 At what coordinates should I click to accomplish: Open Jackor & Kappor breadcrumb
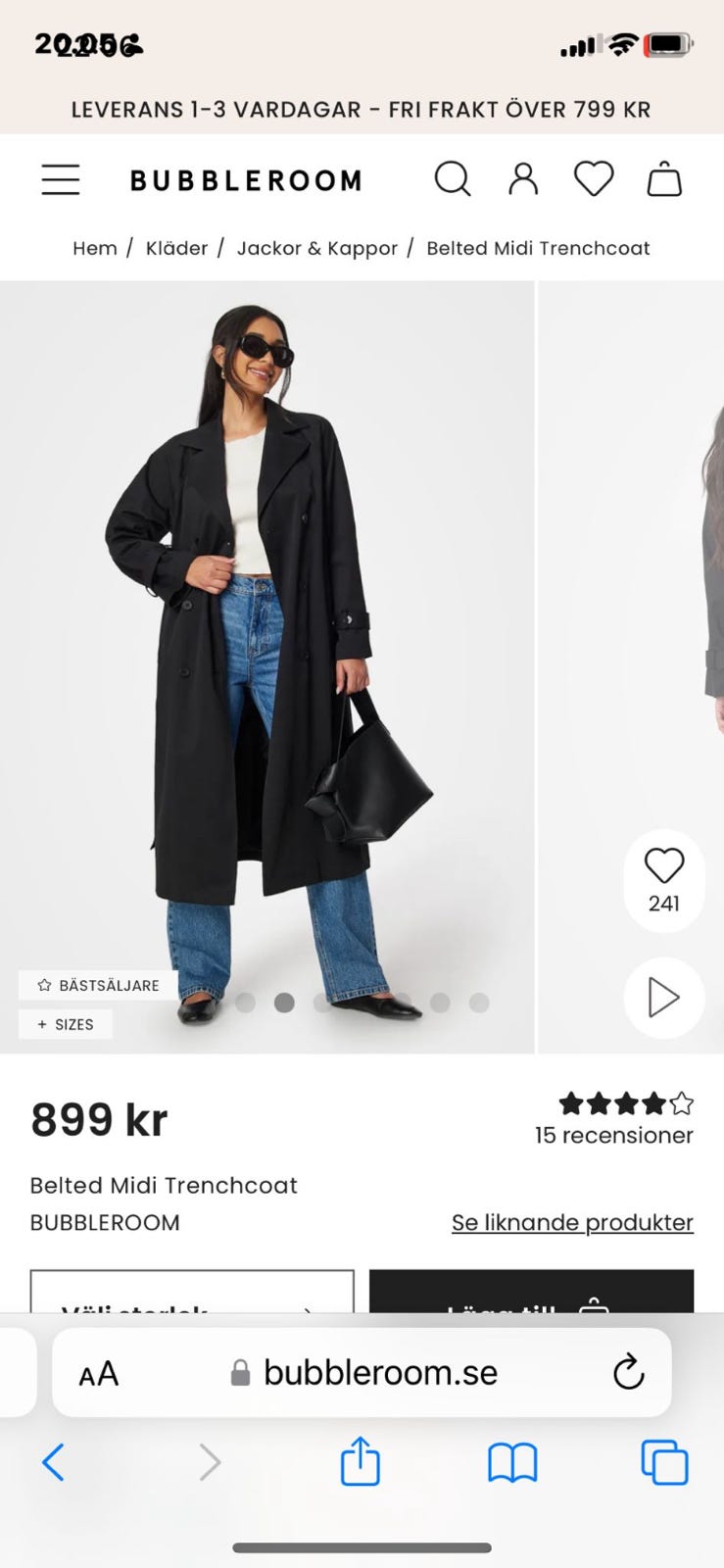pyautogui.click(x=316, y=248)
